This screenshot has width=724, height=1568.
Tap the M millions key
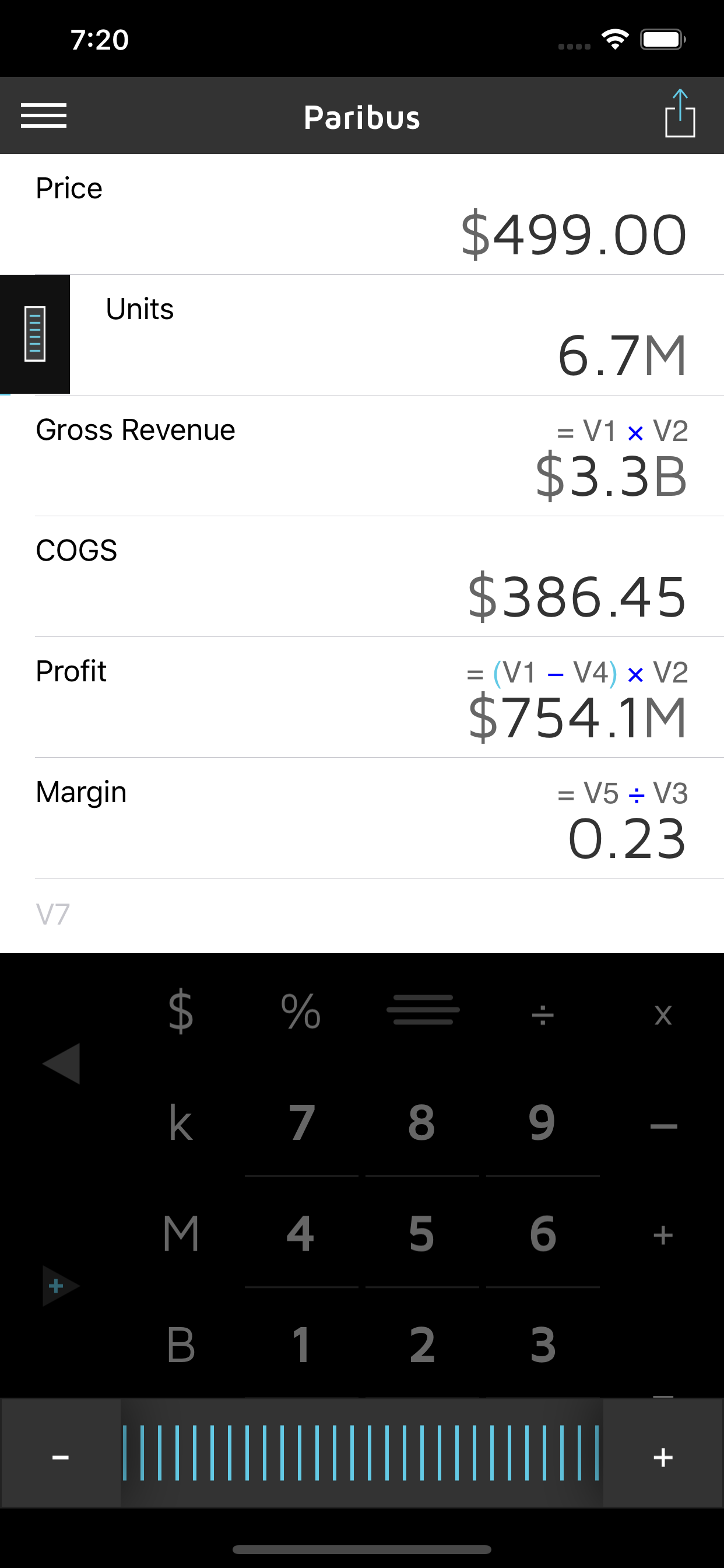click(x=181, y=1234)
